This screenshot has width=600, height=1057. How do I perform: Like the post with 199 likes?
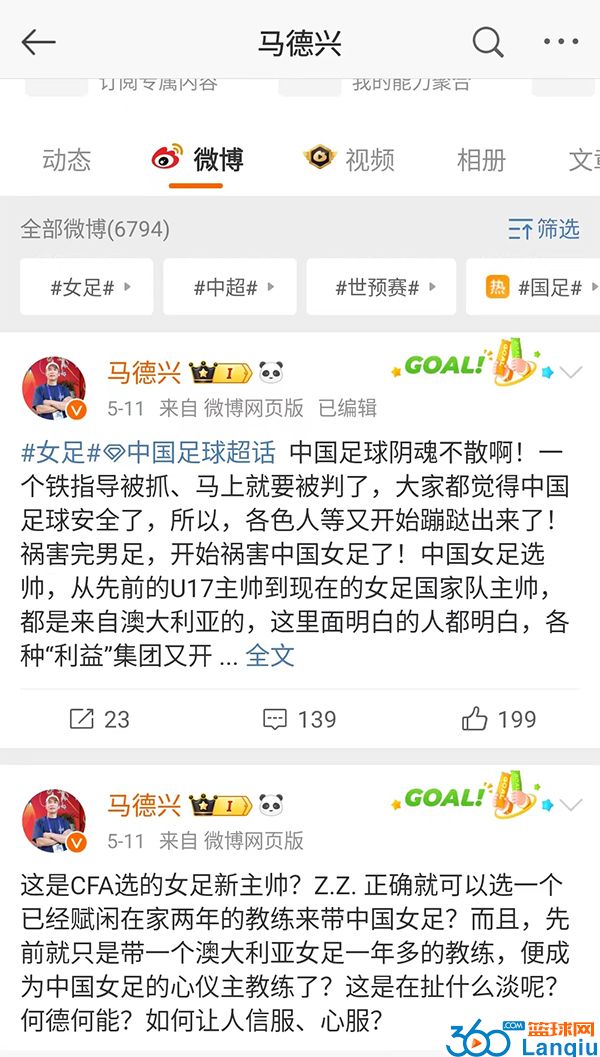(x=499, y=719)
